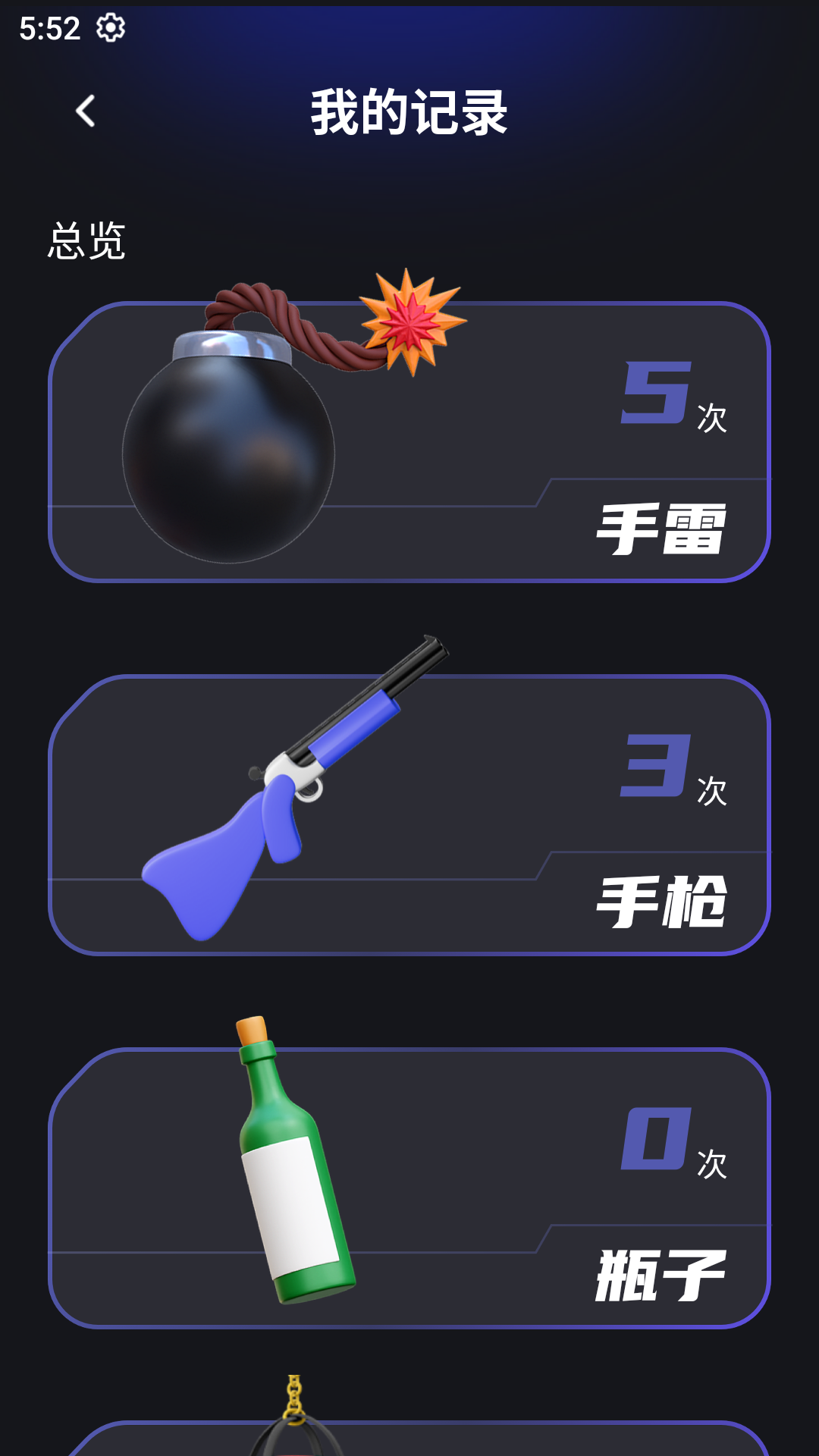
Task: Open the 手雷 record card
Action: click(x=409, y=442)
